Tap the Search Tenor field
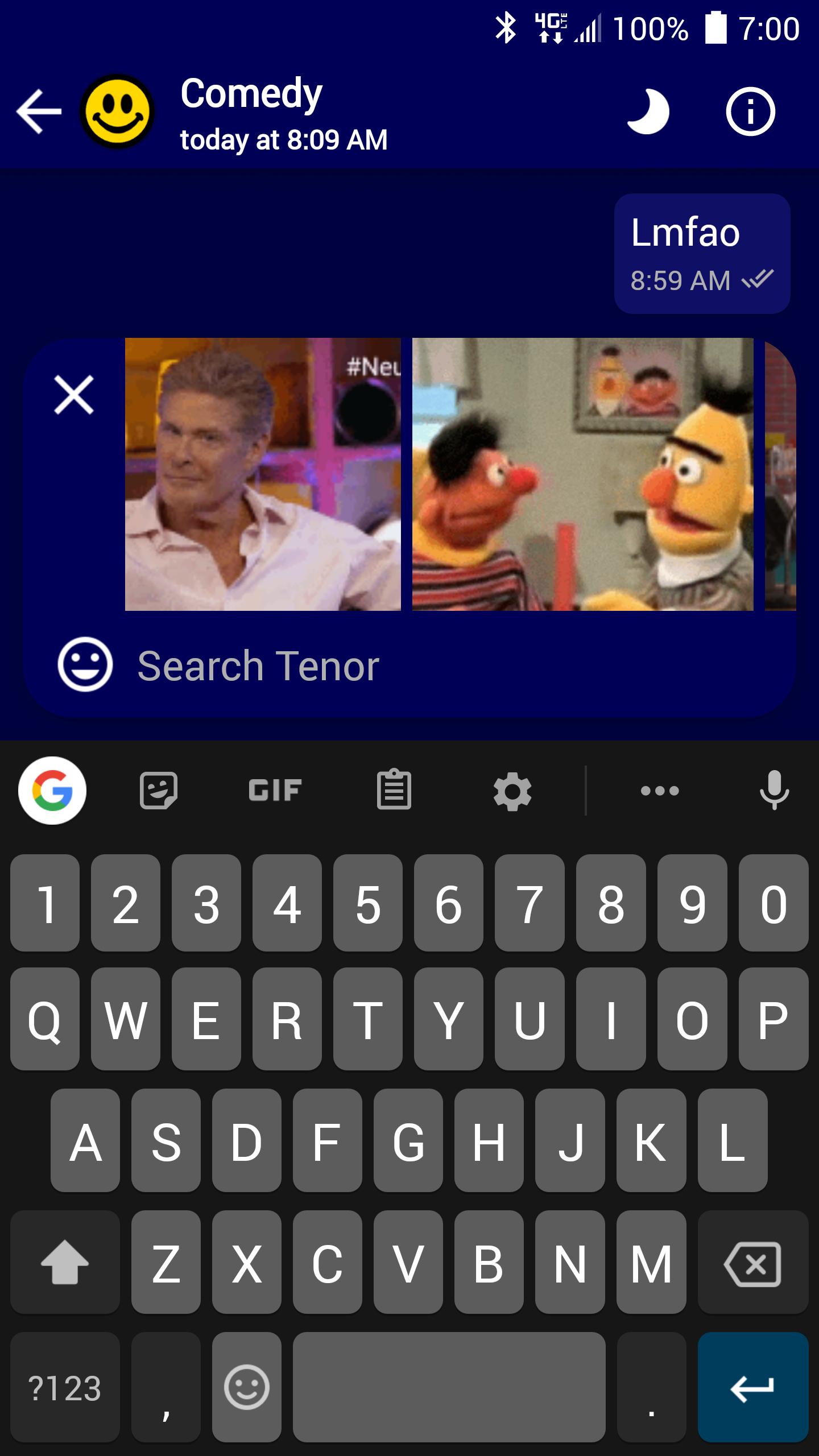This screenshot has height=1456, width=819. (398, 665)
